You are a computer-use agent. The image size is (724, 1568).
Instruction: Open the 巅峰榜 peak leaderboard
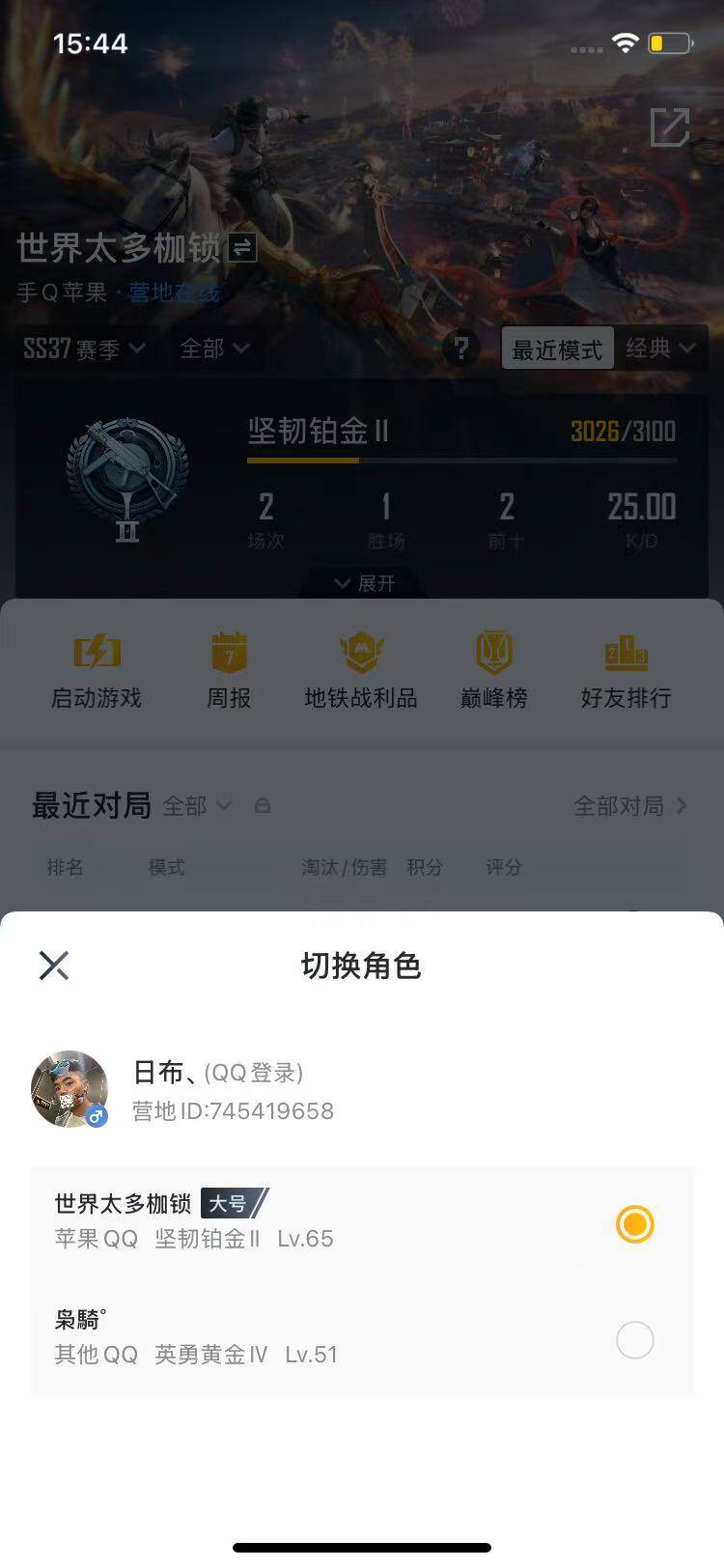(x=492, y=671)
